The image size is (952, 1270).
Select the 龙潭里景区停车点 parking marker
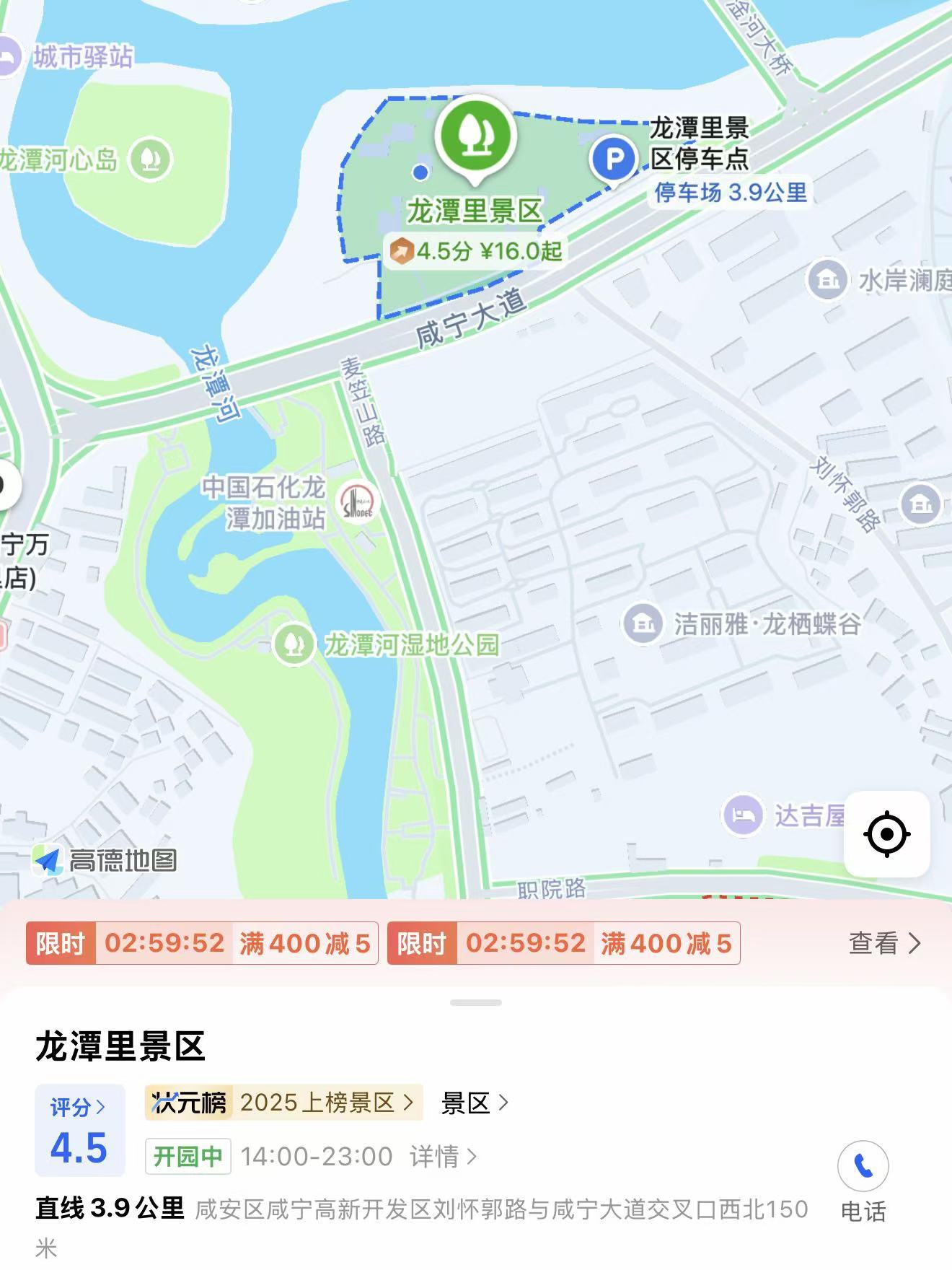[x=614, y=159]
